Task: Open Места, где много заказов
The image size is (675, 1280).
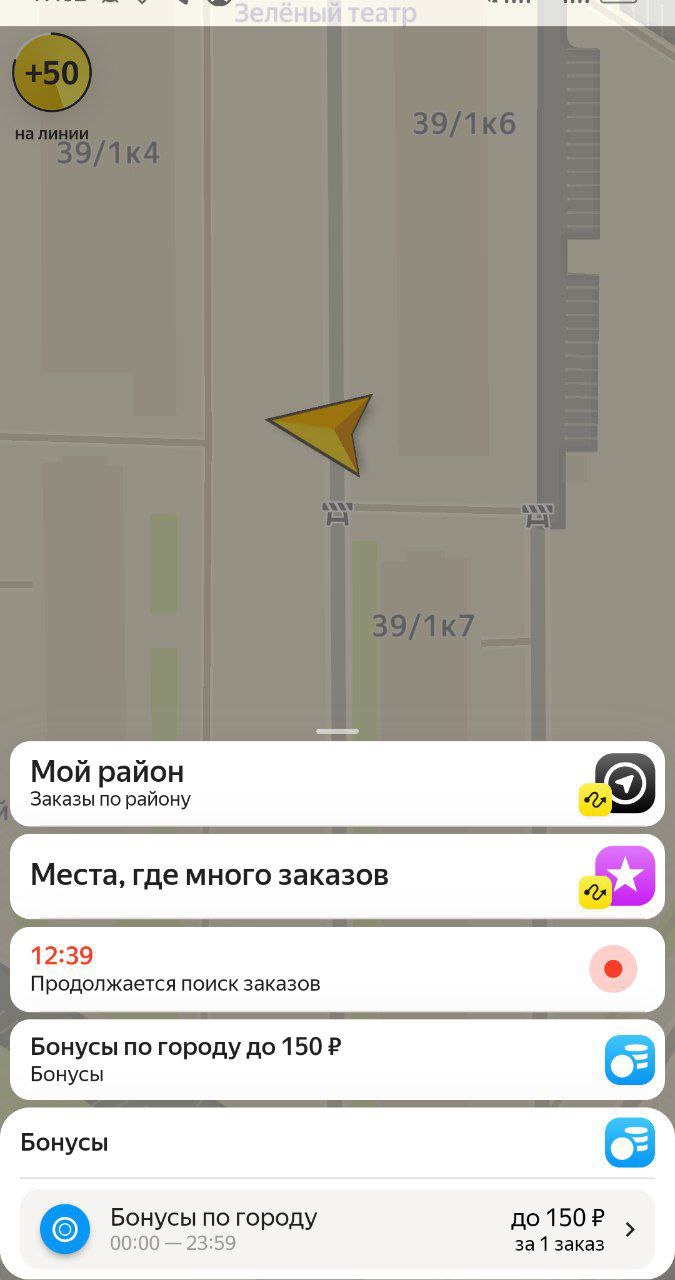Action: click(337, 876)
